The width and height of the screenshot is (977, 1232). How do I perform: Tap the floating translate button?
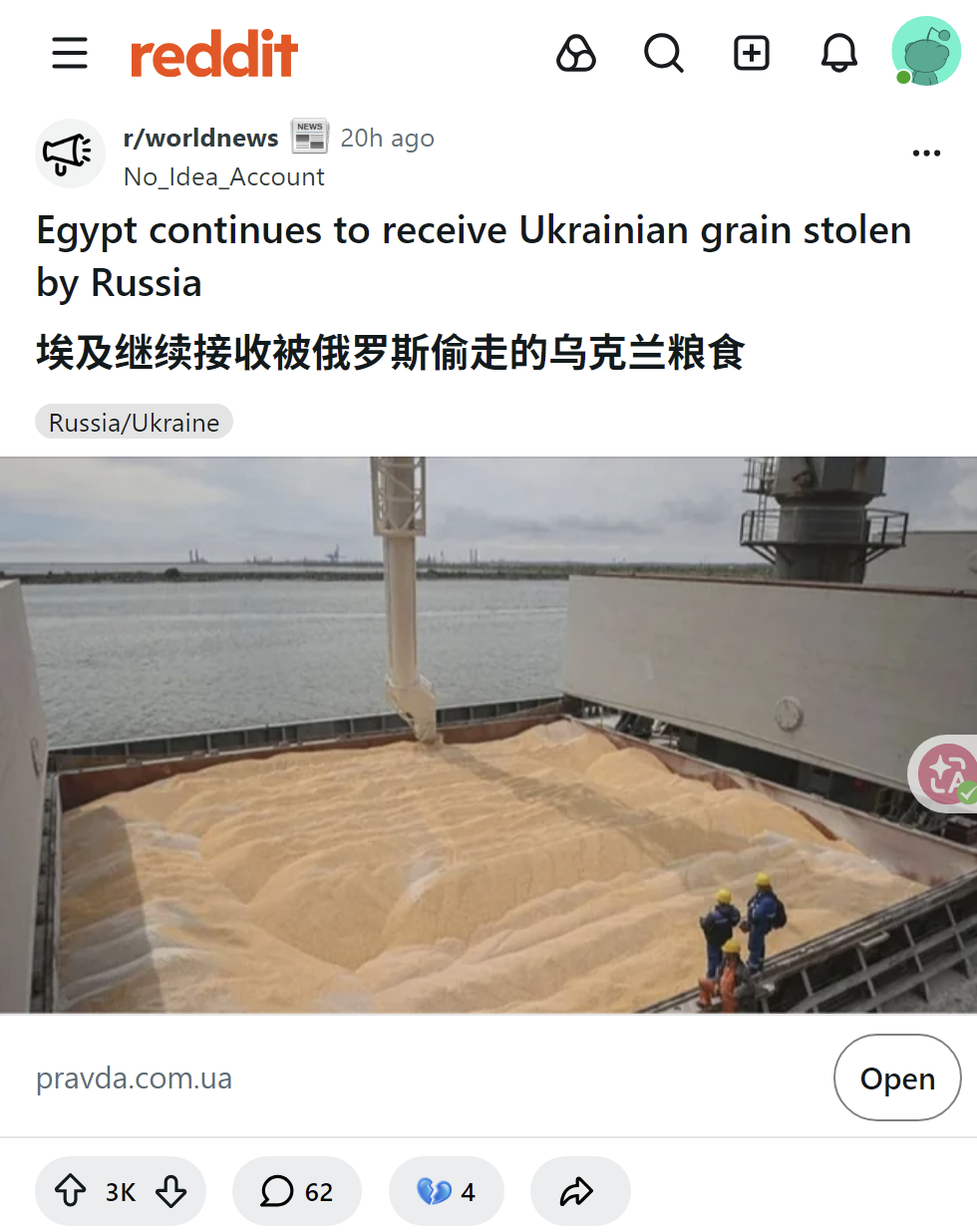(944, 773)
